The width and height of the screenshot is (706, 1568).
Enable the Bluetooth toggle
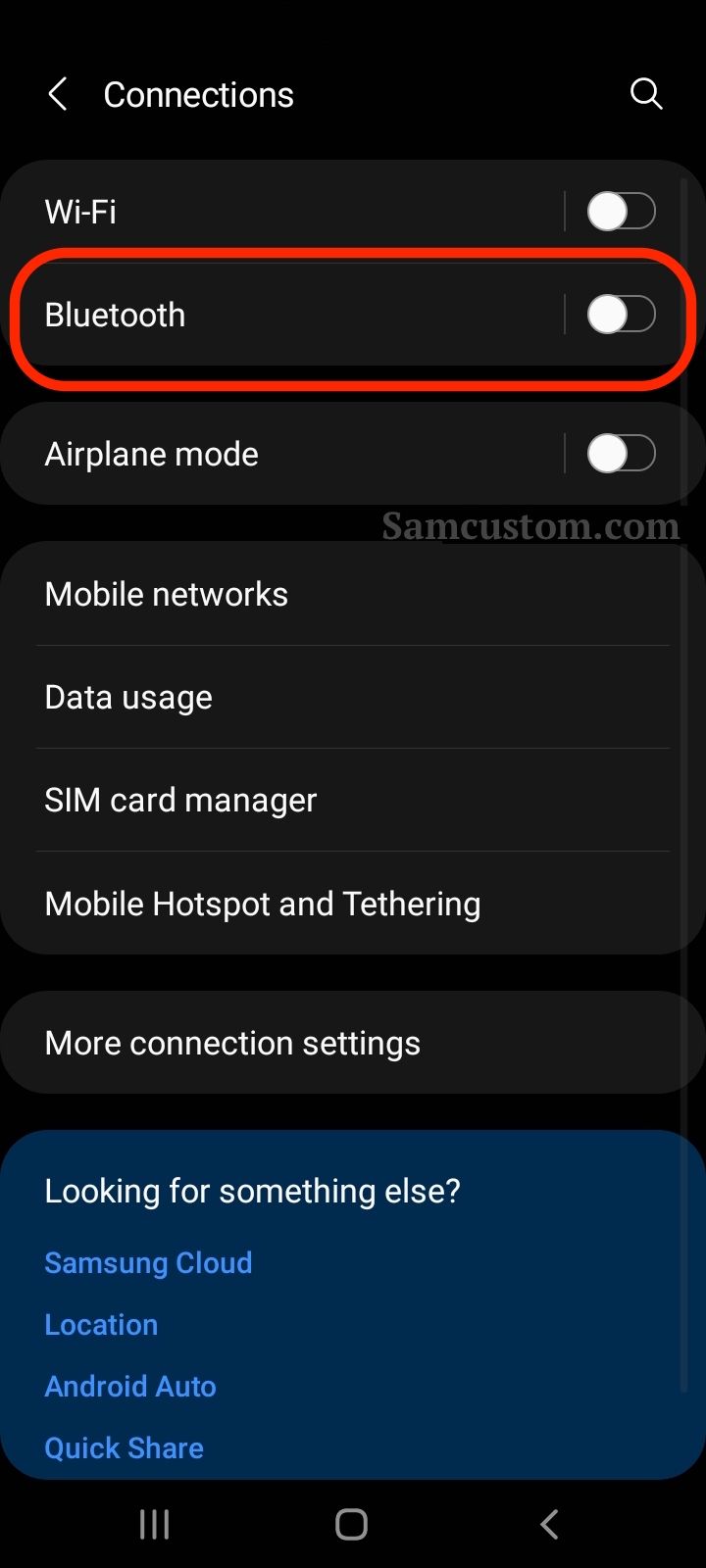tap(621, 315)
